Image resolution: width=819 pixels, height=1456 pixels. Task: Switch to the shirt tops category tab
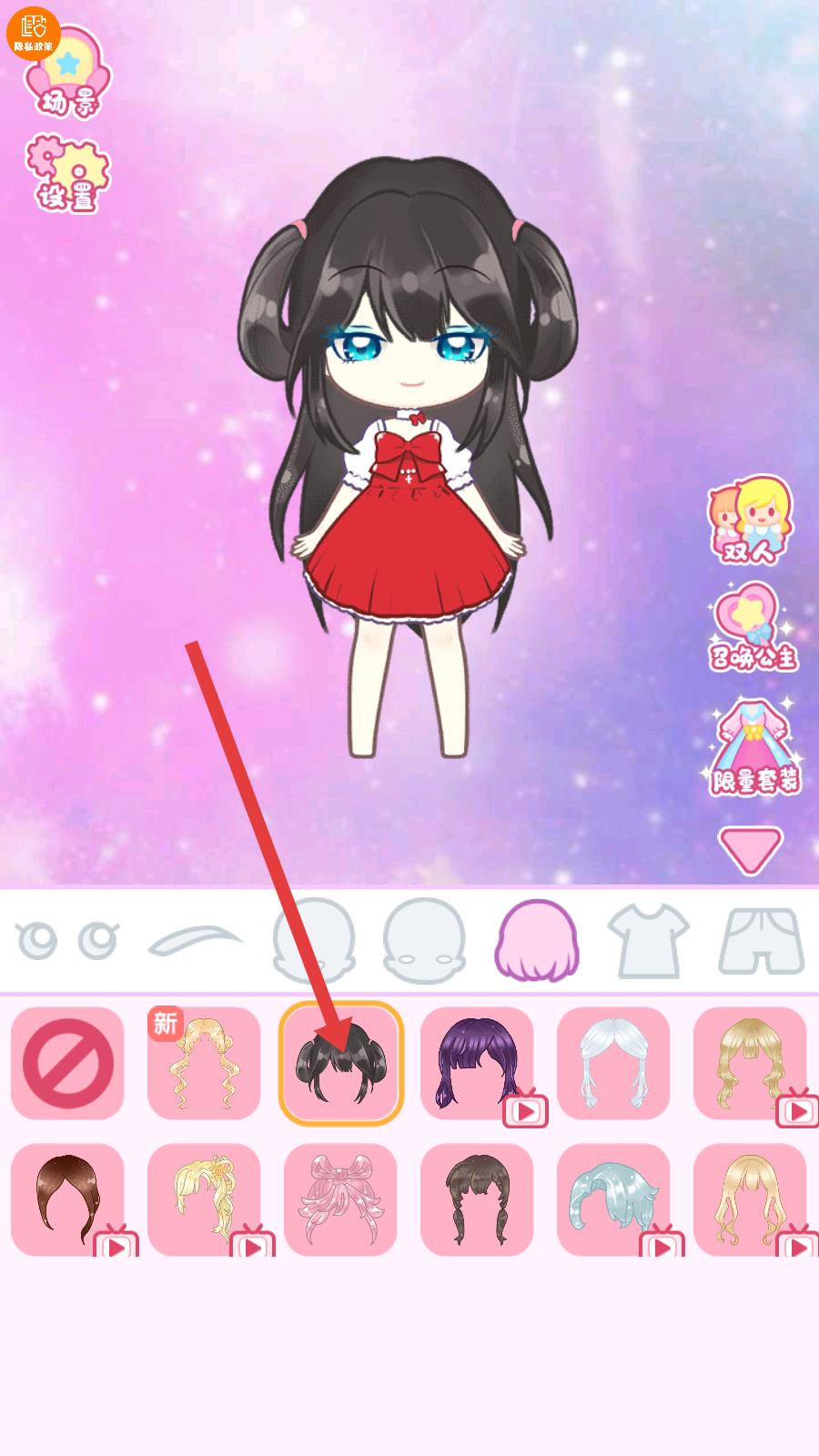click(x=648, y=940)
